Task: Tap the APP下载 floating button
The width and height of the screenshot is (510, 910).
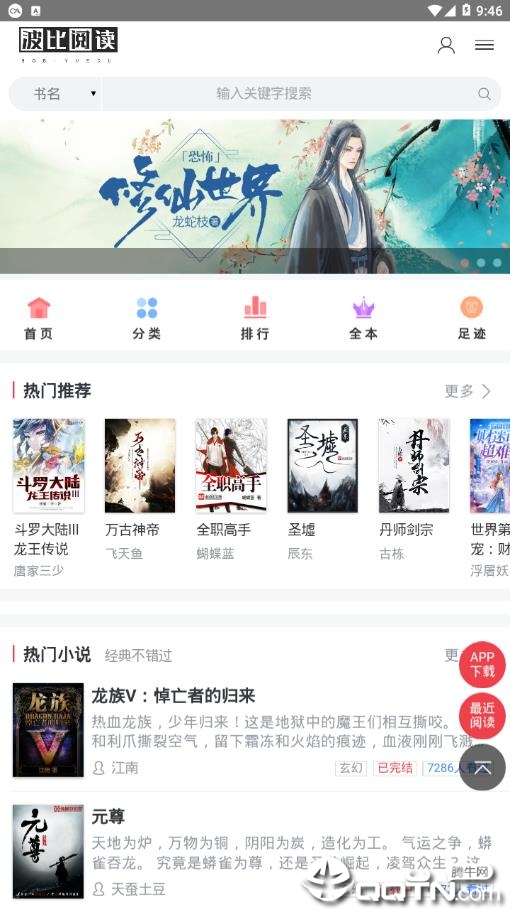Action: point(482,664)
